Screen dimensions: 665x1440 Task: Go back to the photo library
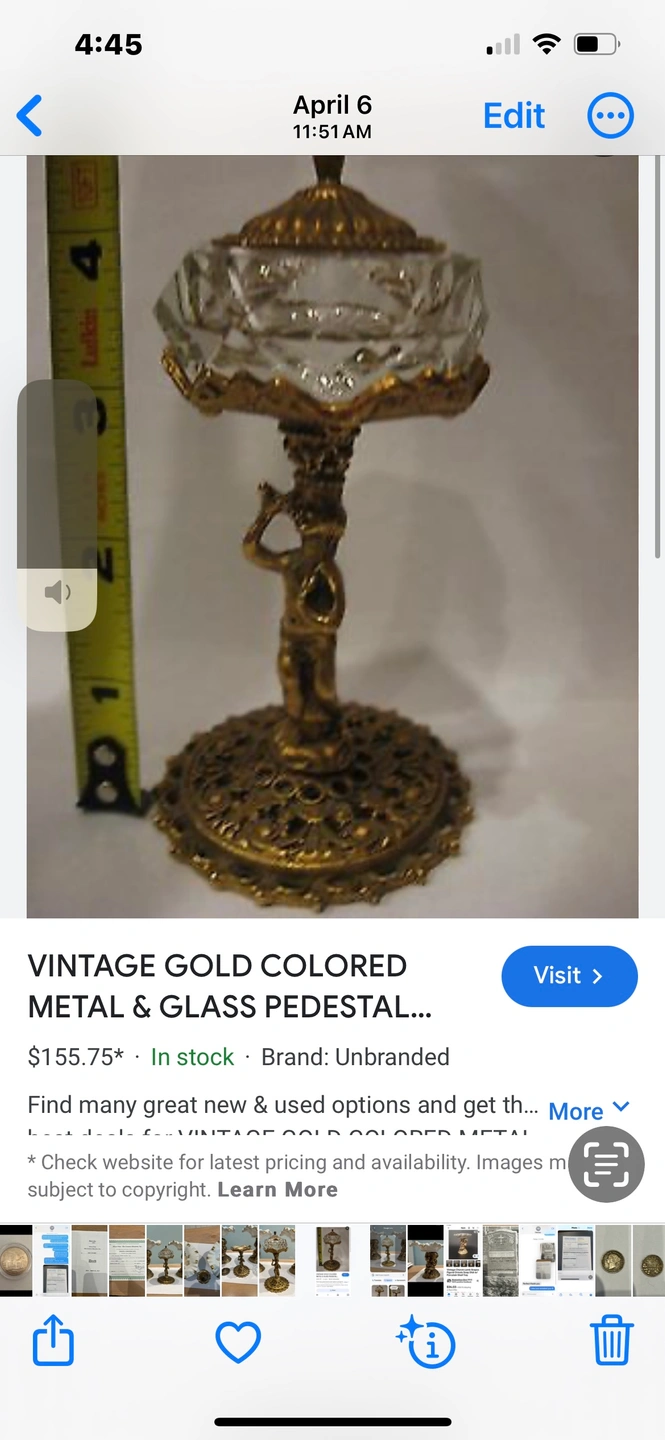click(x=30, y=116)
